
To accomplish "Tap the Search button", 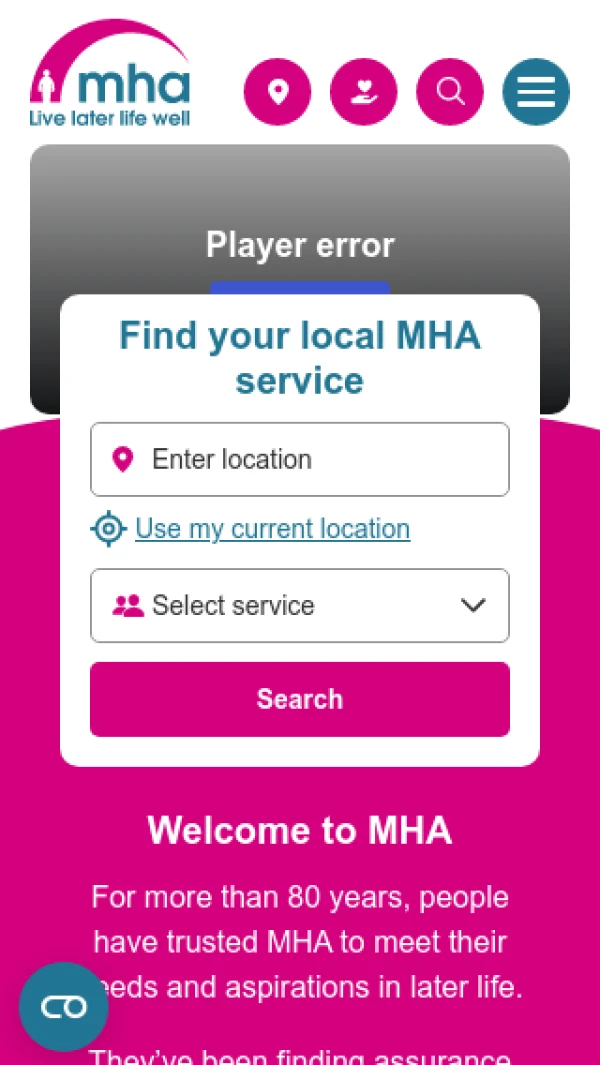I will pos(300,699).
